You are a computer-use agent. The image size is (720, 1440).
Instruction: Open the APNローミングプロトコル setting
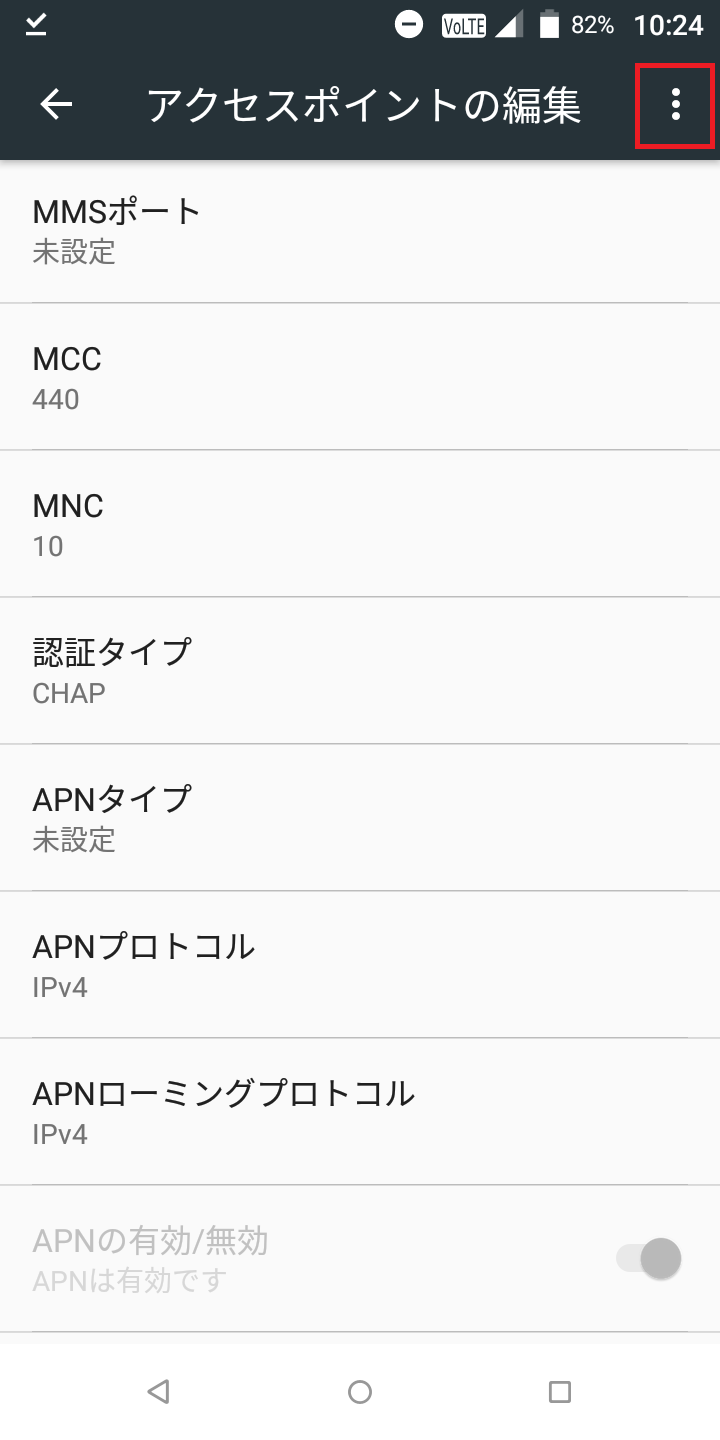point(360,1111)
